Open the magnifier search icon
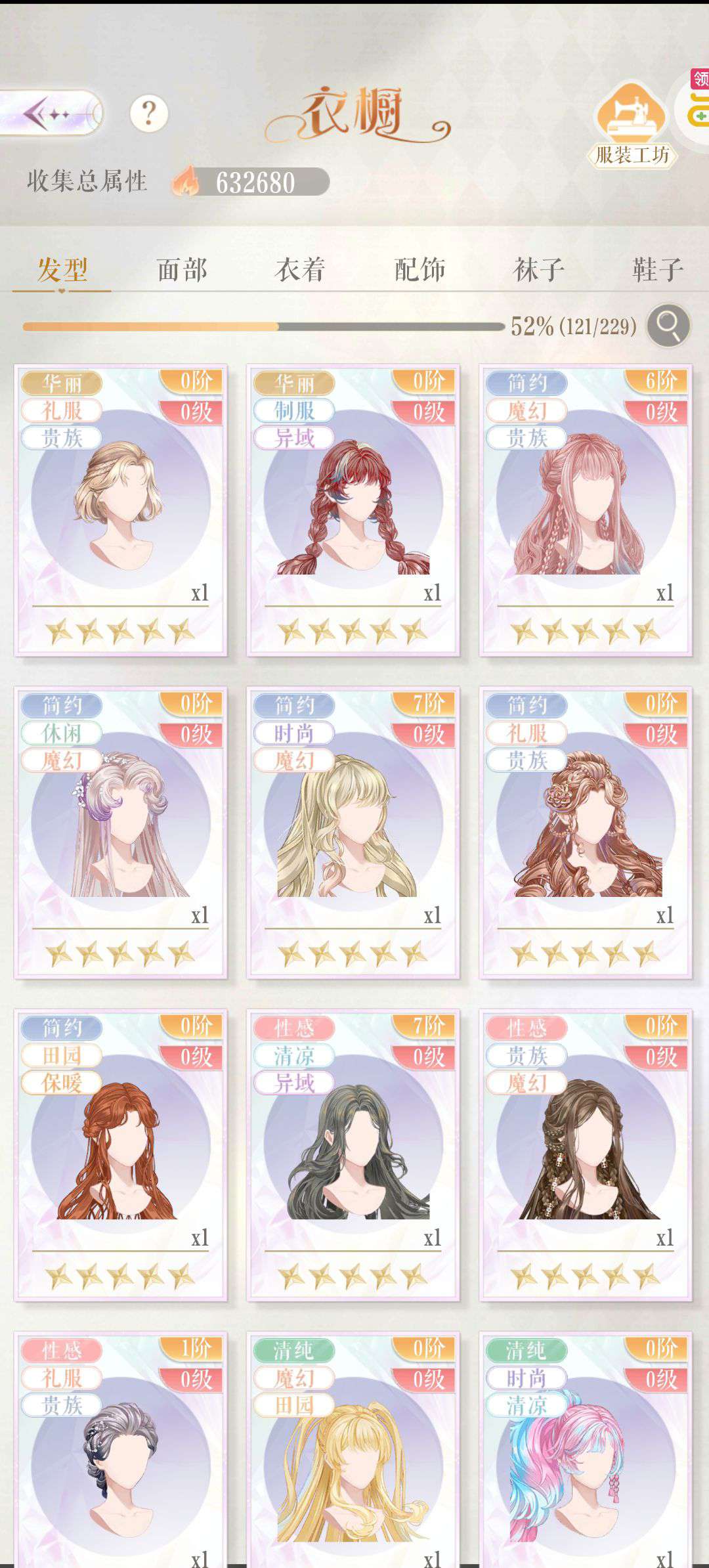 668,326
